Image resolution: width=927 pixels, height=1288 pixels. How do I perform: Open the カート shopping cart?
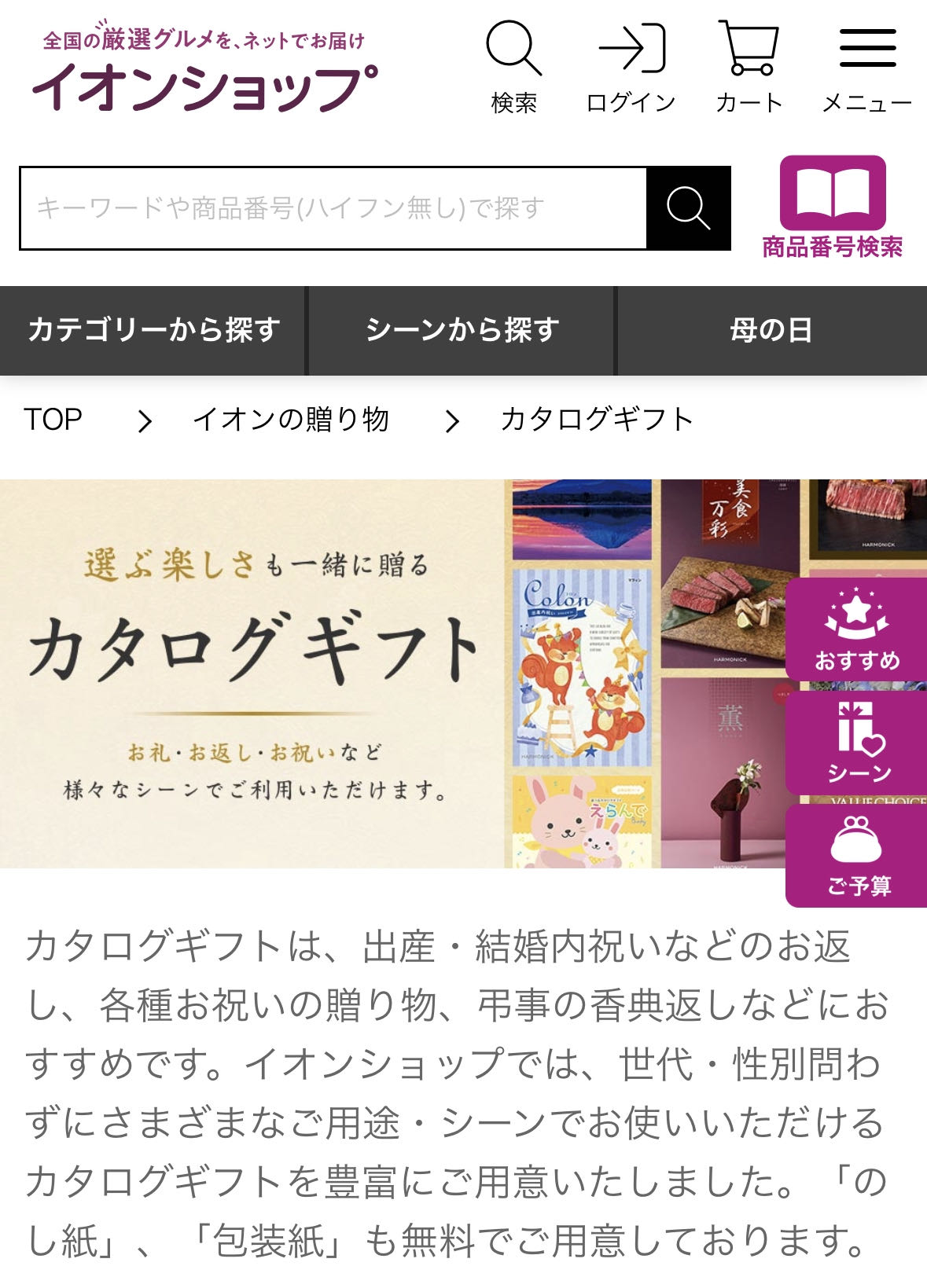[749, 68]
